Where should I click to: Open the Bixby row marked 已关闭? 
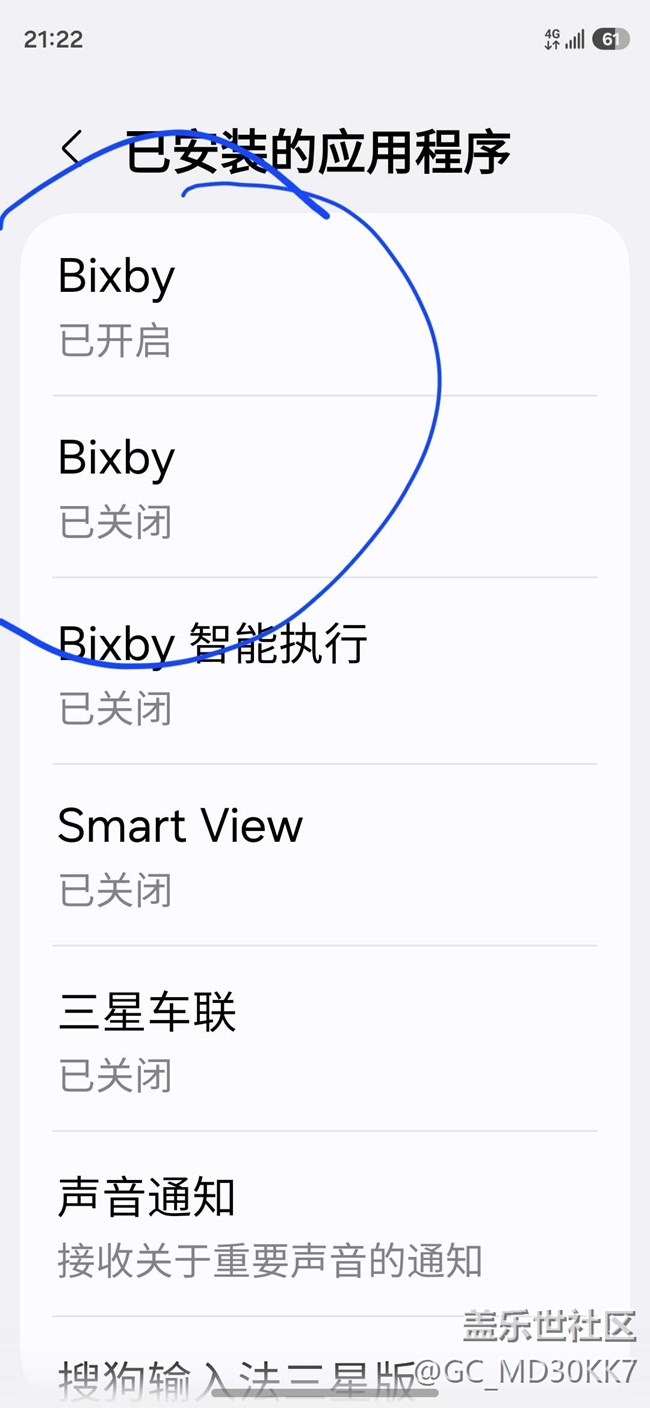click(x=324, y=487)
